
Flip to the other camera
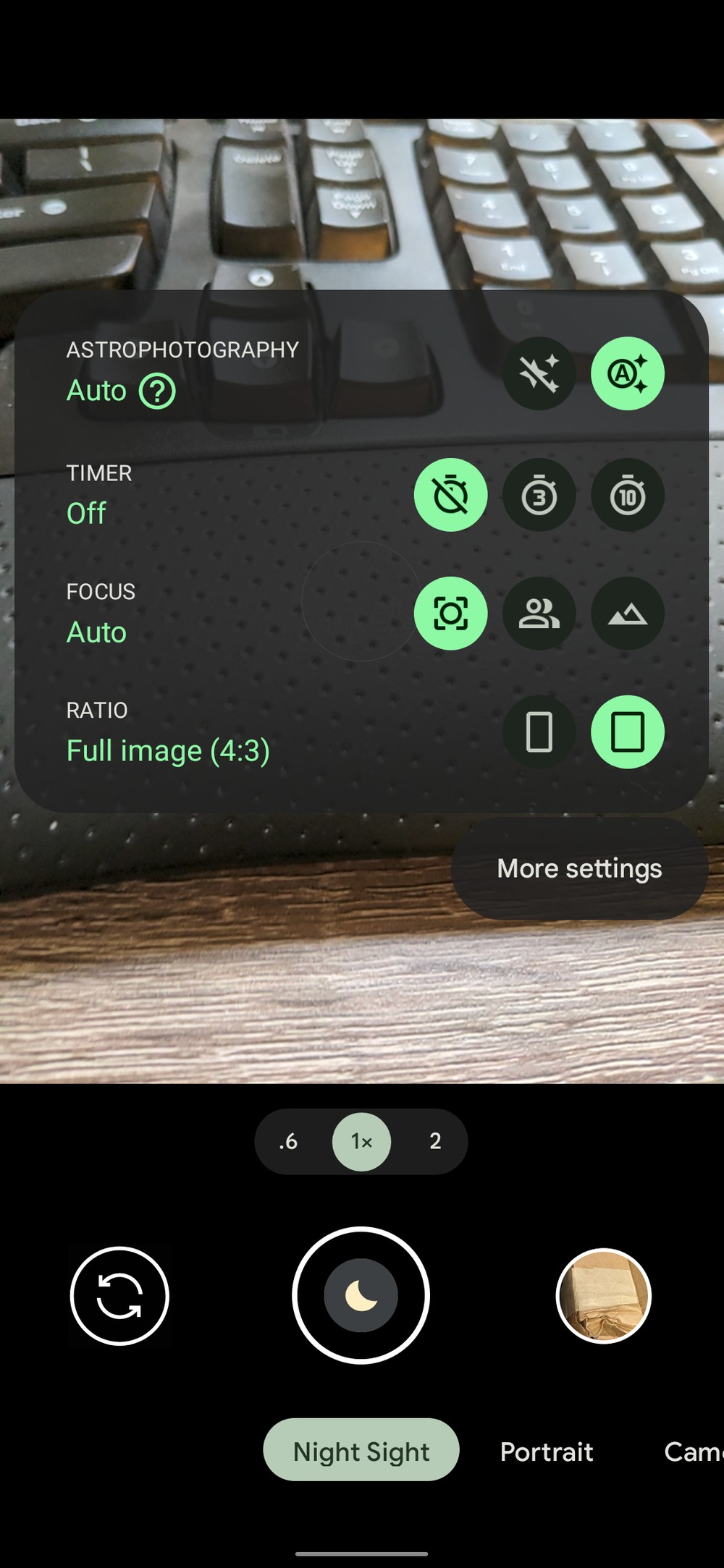coord(119,1295)
